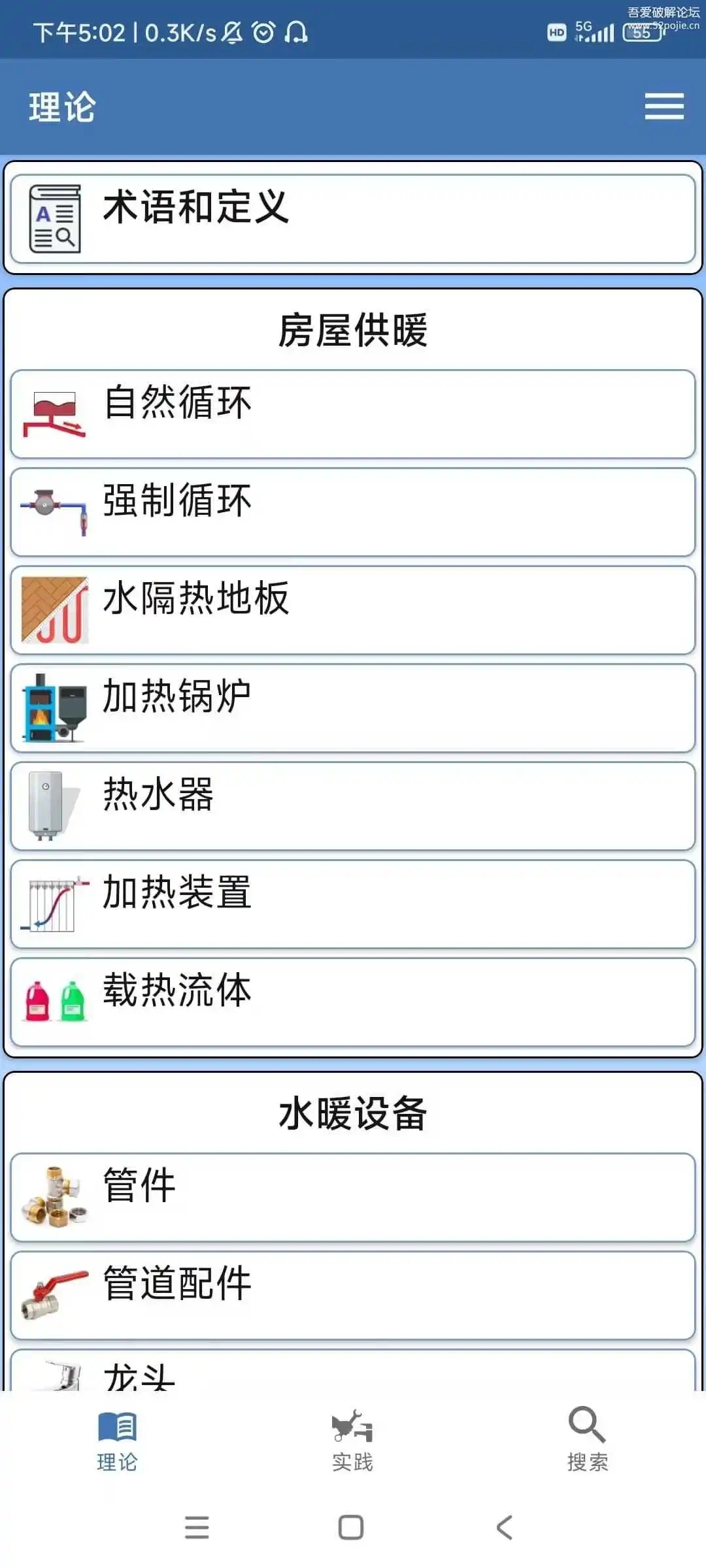Click the Forced Circulation (强制循环) pump icon

52,511
